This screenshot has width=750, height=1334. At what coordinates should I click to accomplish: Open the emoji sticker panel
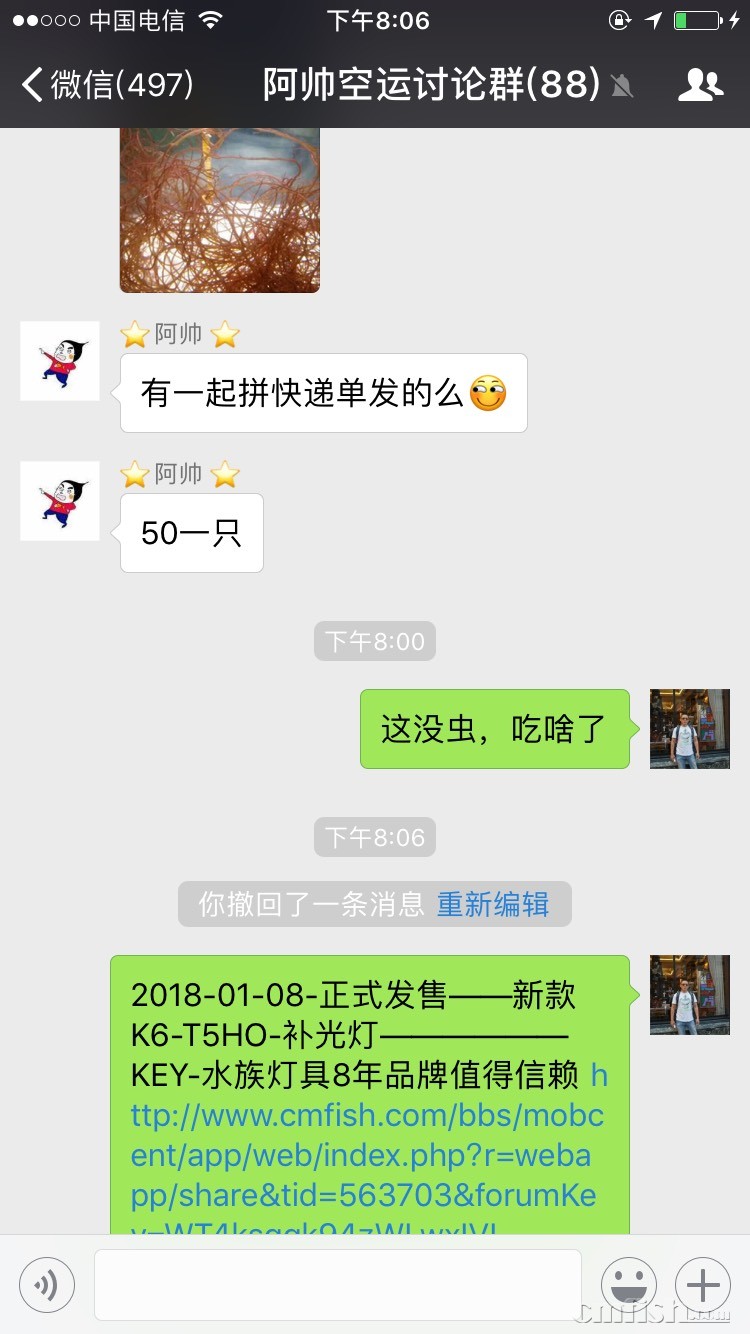[629, 1285]
